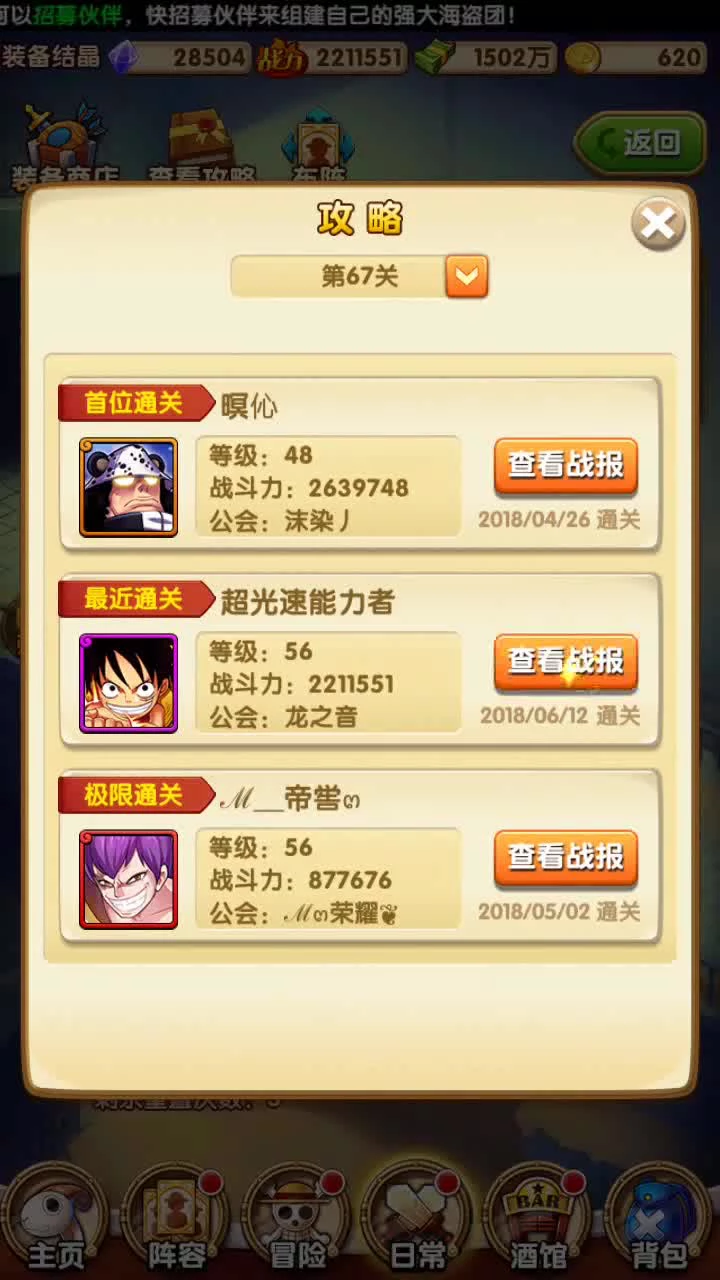View battle report for 超光速能力者

point(565,661)
